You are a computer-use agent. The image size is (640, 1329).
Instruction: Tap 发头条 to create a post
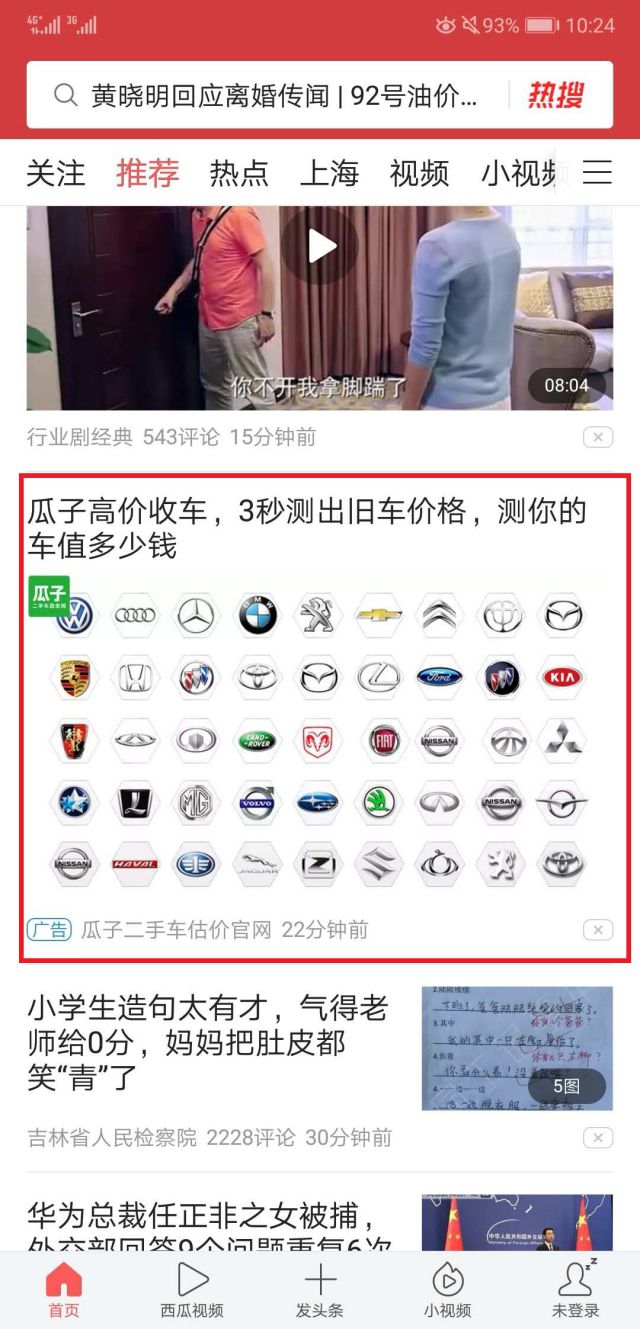point(320,1290)
